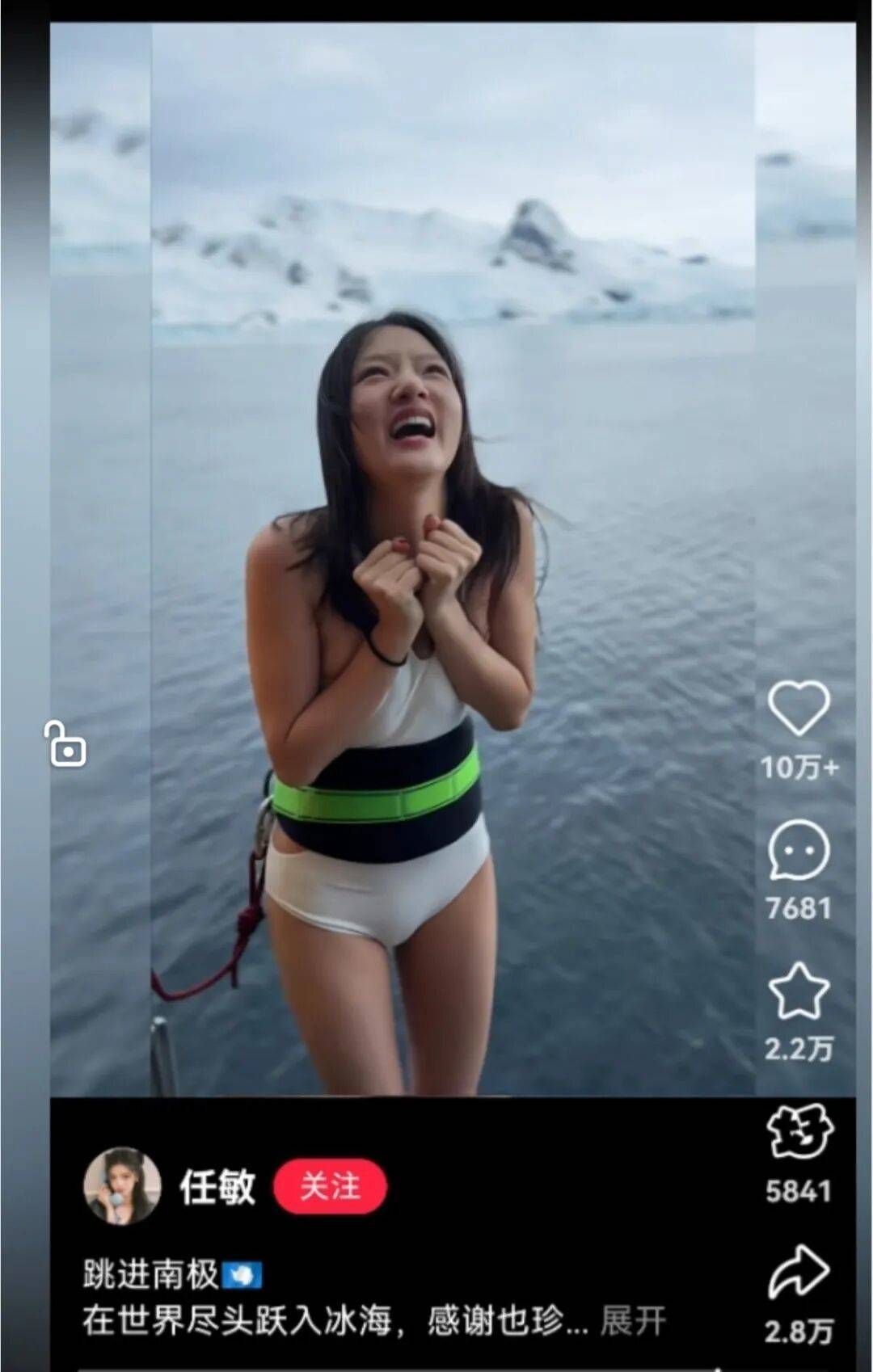
Task: Follow 任敏 with the 关注 button
Action: pos(330,1186)
